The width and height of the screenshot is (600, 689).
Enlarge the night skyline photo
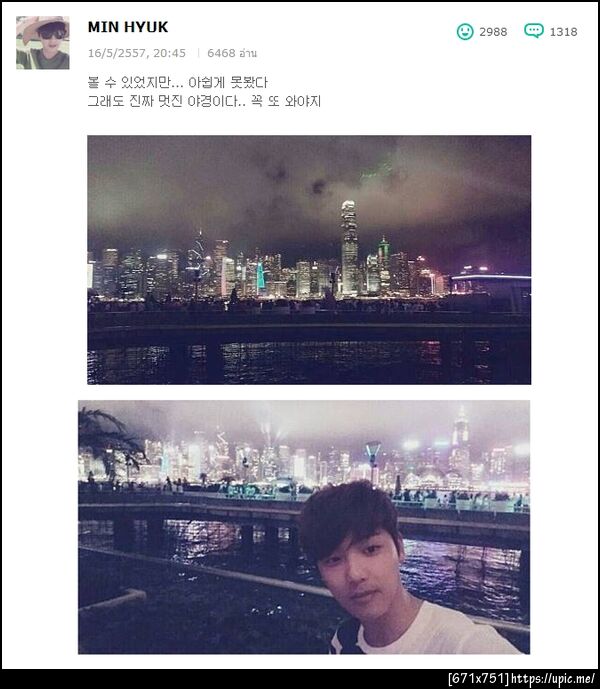(309, 259)
